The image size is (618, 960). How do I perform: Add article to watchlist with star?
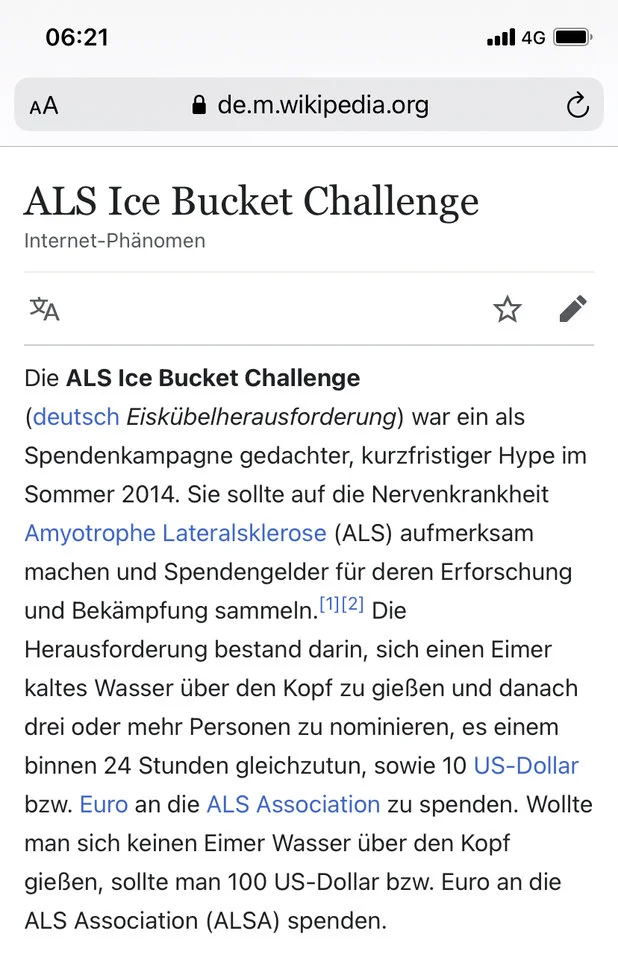(508, 309)
